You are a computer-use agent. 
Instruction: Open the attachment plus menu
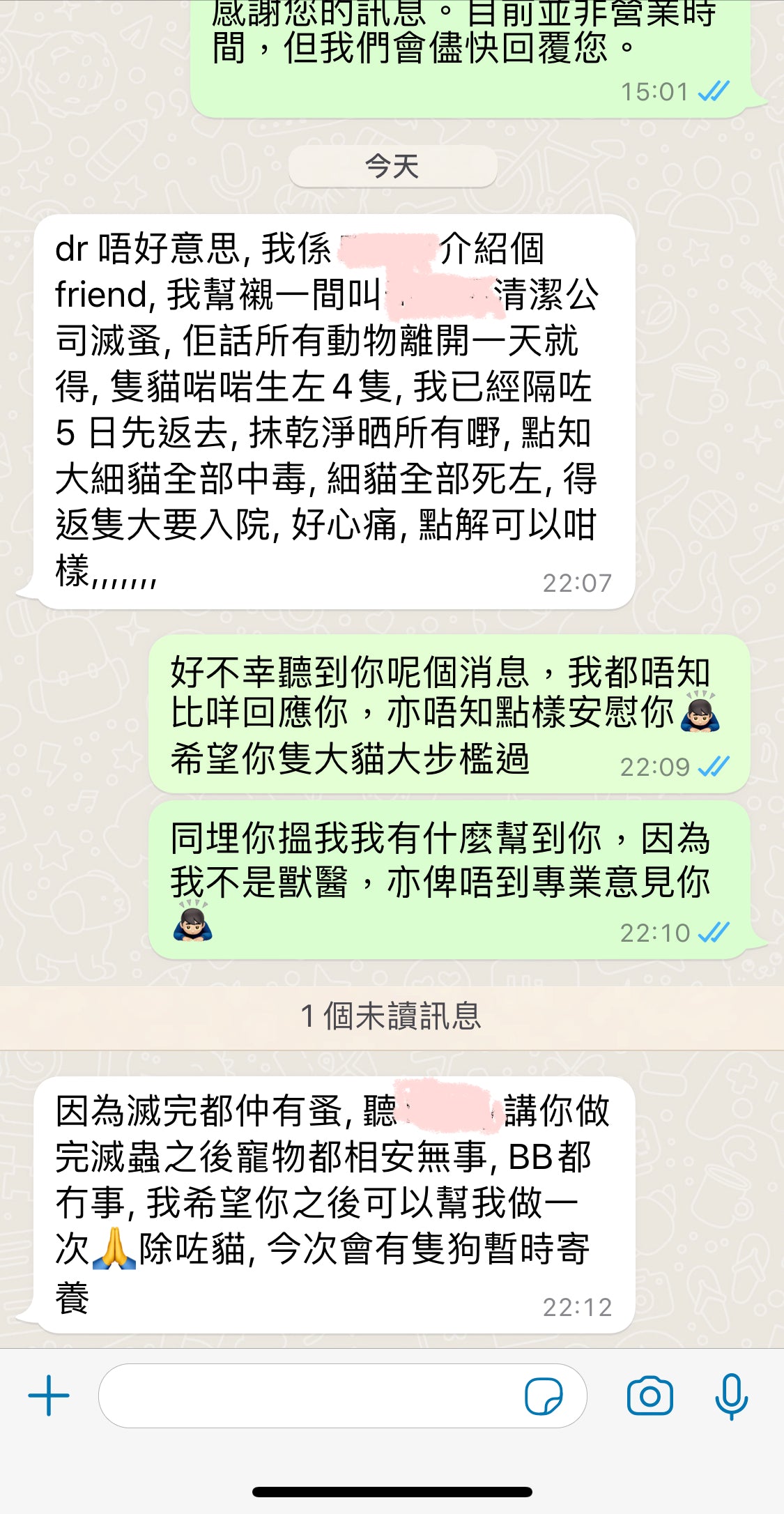49,1396
